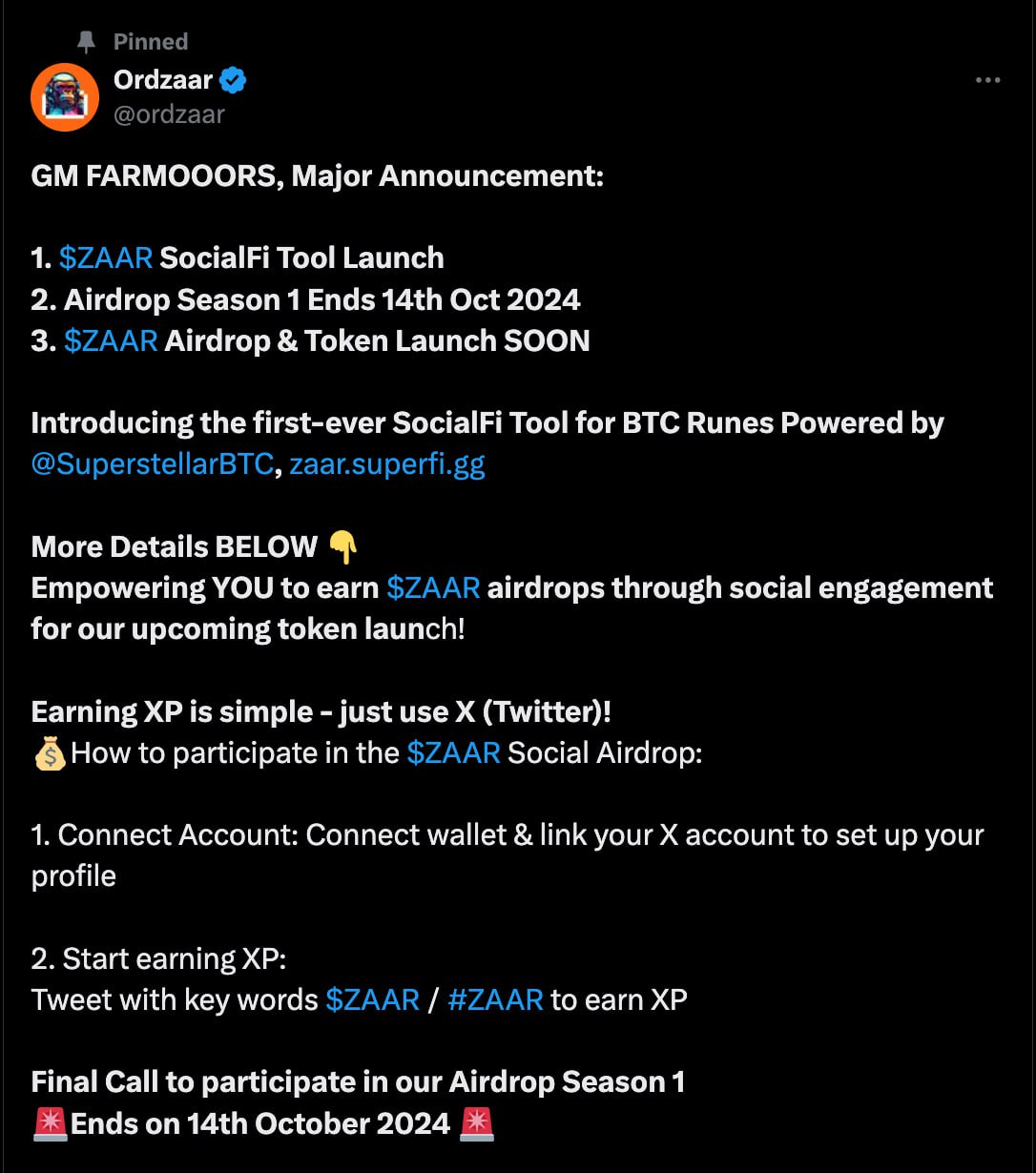1036x1173 pixels.
Task: Tap $ZAAR before Airdrop & Token Launch SOON
Action: [111, 340]
